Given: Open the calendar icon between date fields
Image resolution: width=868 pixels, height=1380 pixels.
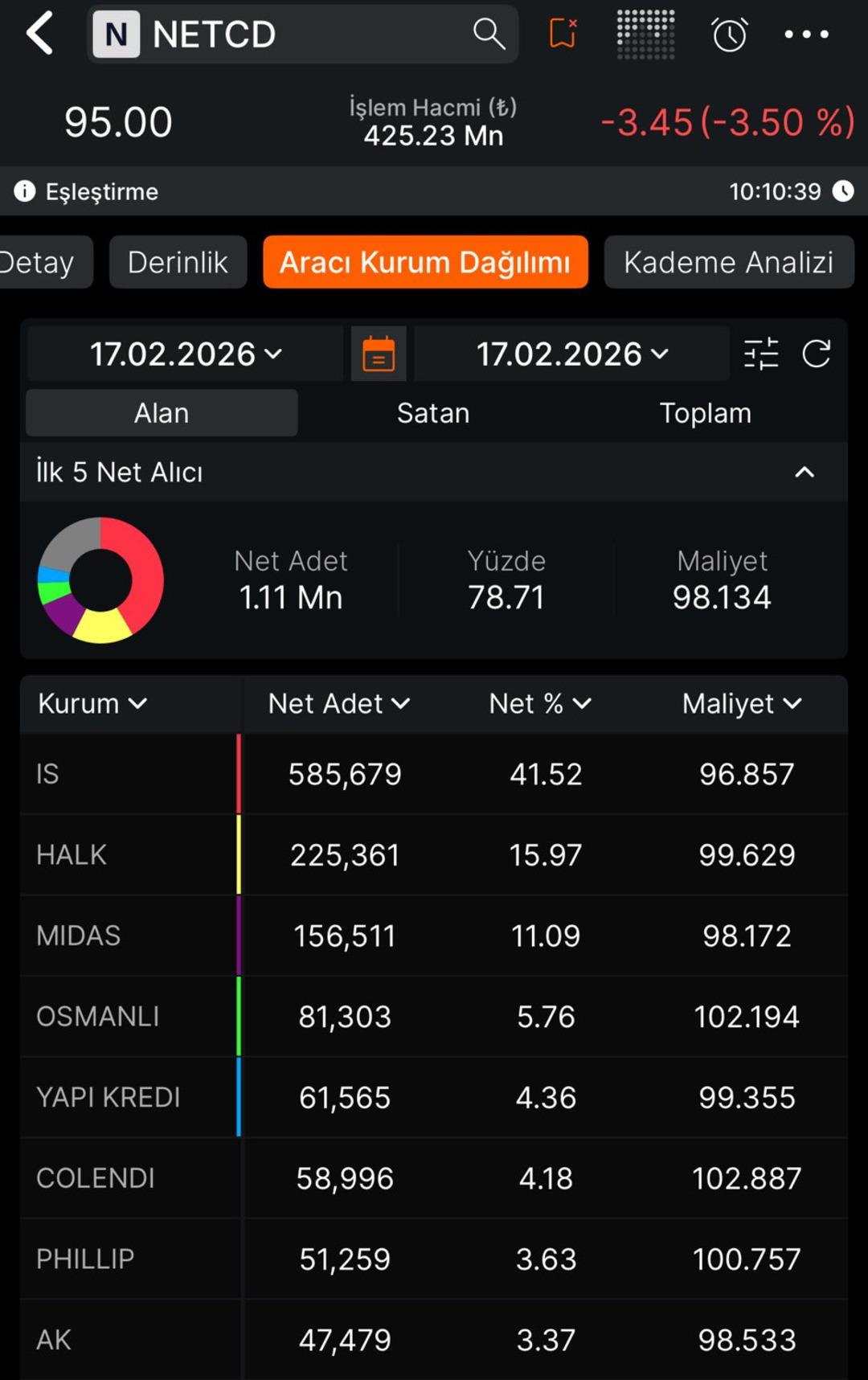Looking at the screenshot, I should [x=378, y=354].
